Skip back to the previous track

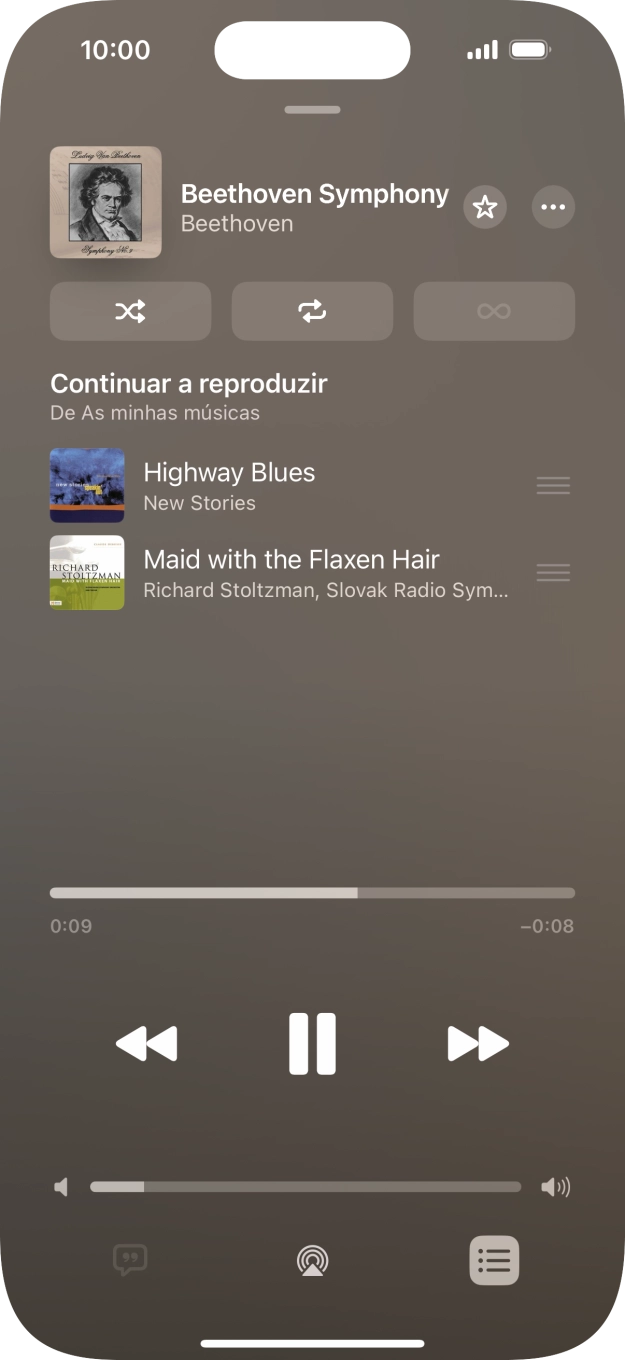tap(146, 1044)
